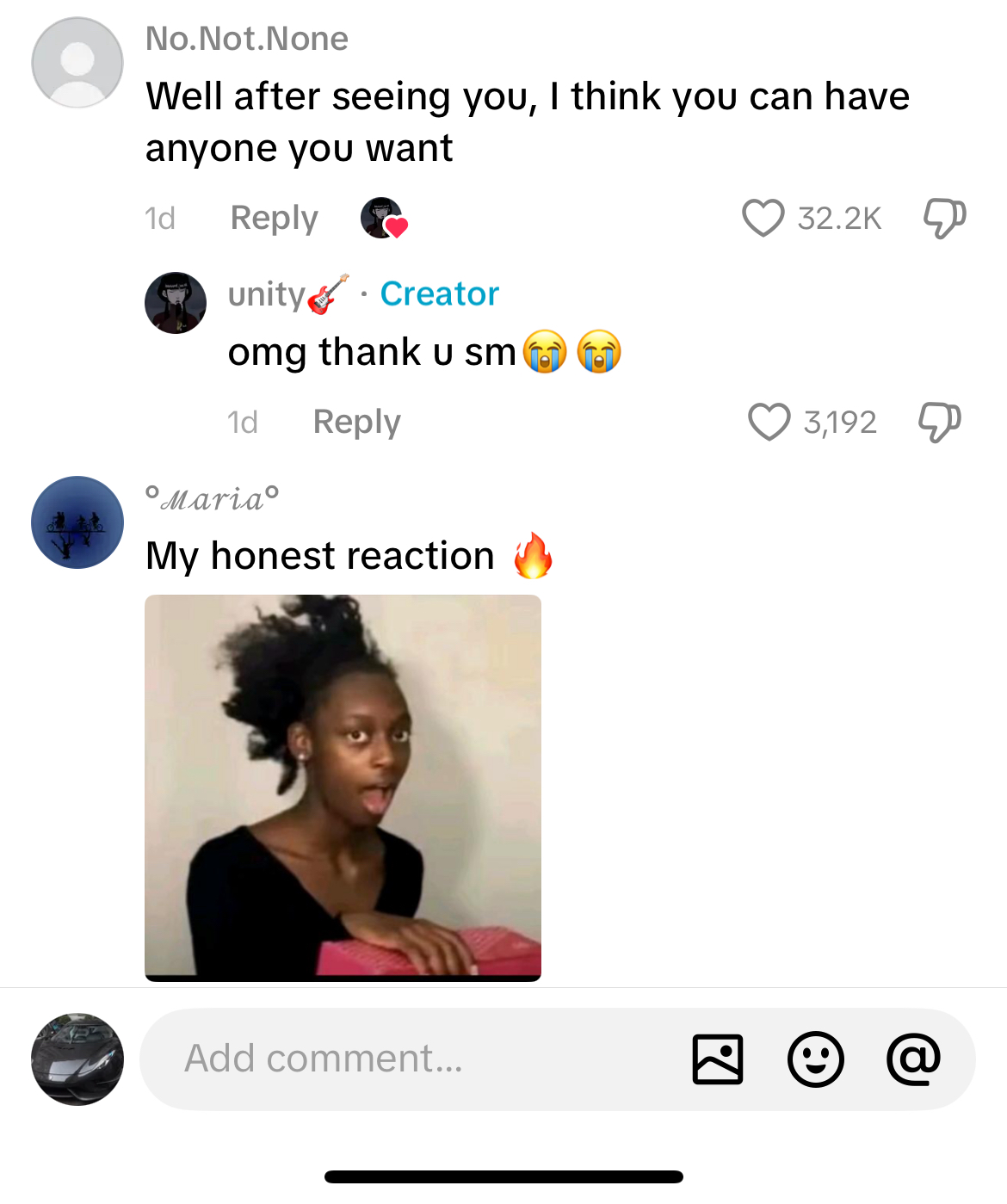Attach a photo to comment
This screenshot has height=1204, width=1007.
pyautogui.click(x=717, y=1059)
